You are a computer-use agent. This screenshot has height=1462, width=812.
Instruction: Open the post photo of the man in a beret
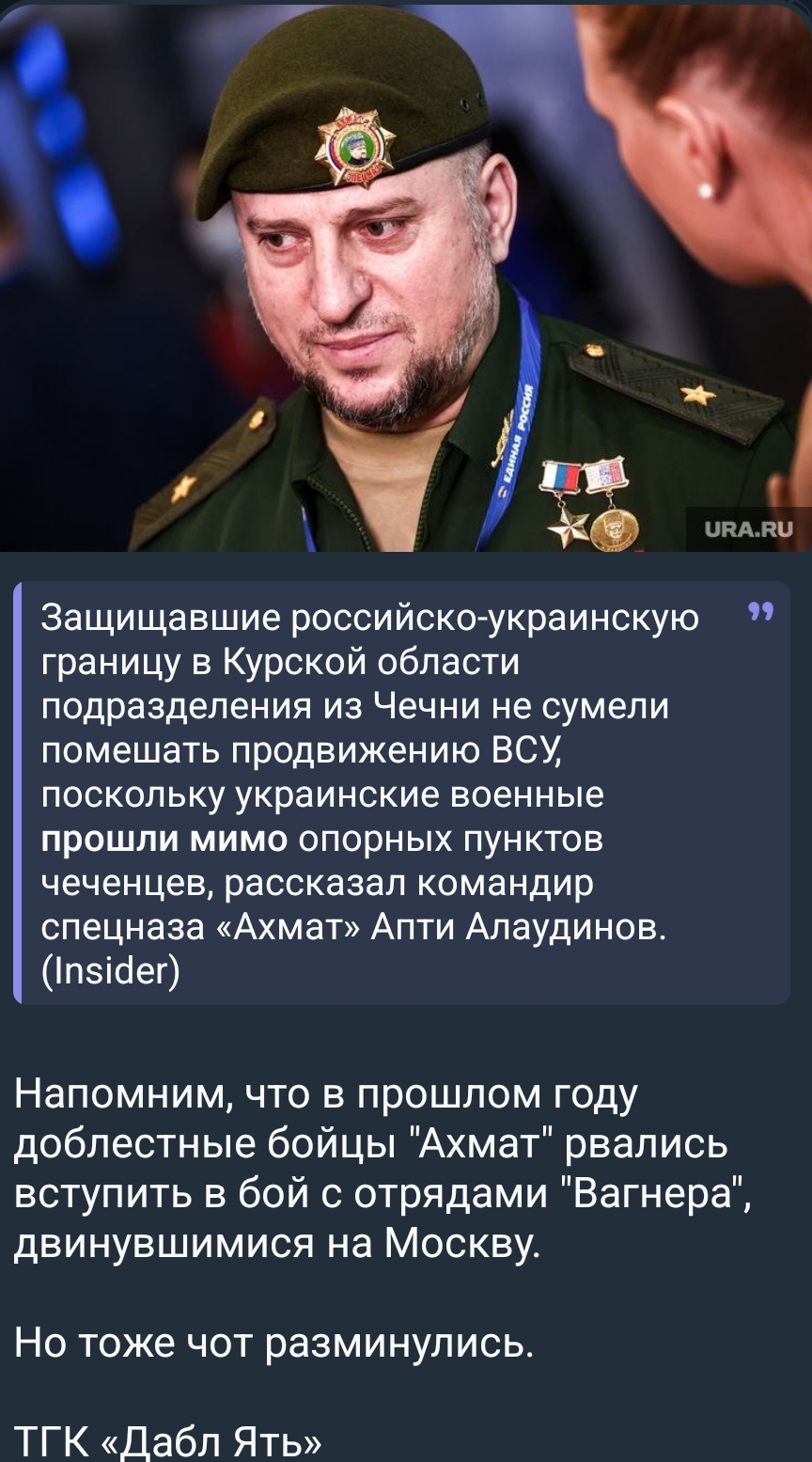406,277
